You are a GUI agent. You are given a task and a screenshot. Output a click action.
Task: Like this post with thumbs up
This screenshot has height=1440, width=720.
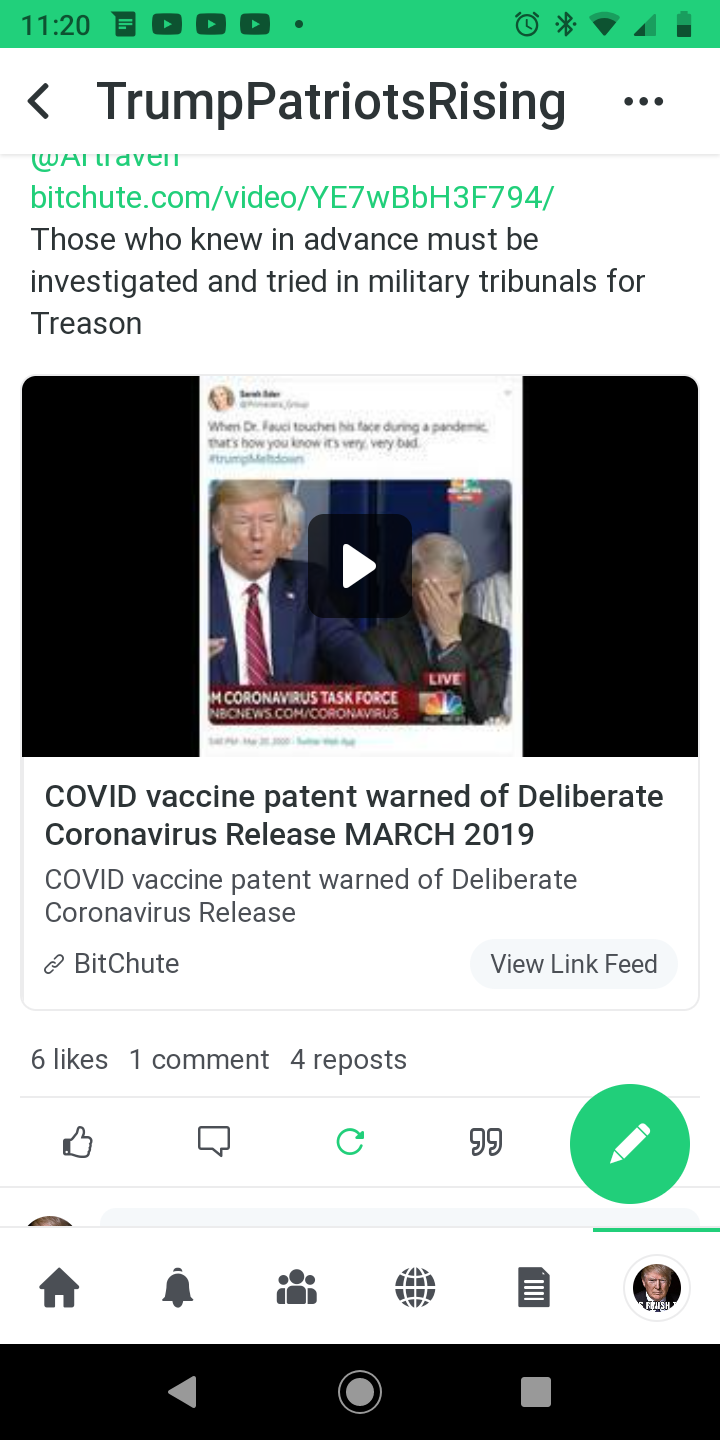(77, 1141)
